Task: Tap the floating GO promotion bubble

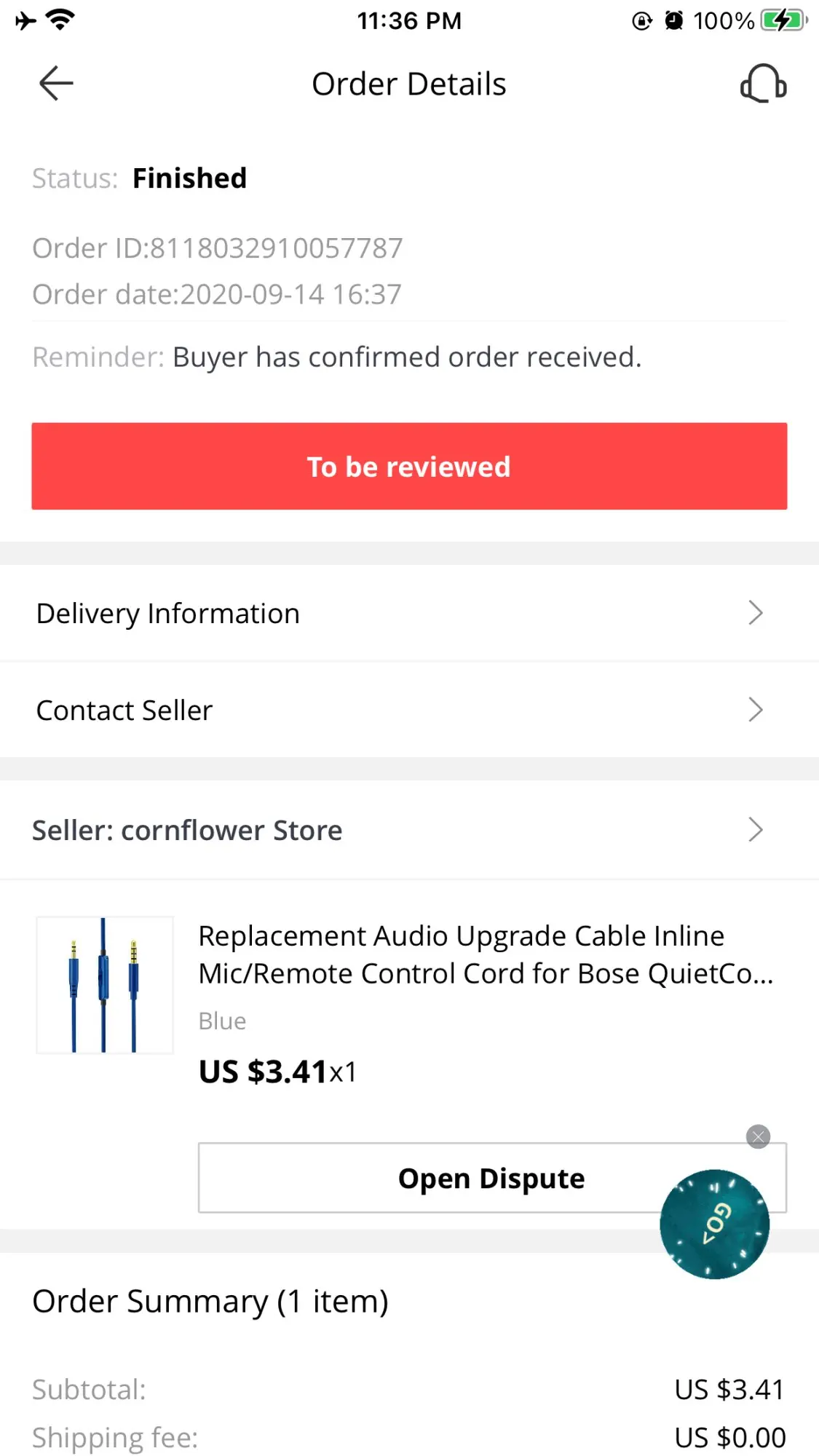Action: click(714, 1224)
